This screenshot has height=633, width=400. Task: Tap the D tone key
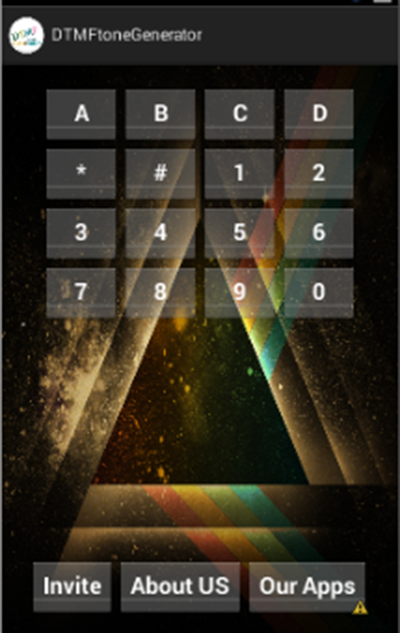[x=319, y=114]
